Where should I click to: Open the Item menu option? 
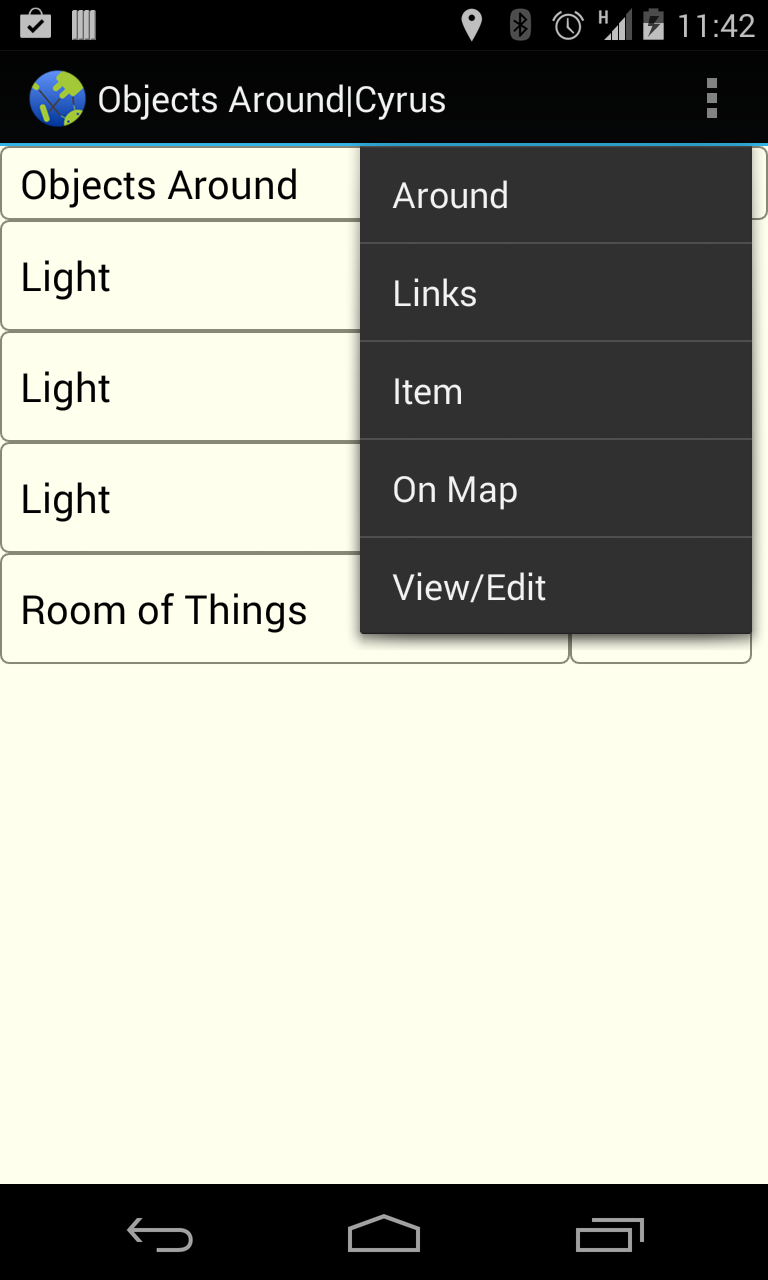click(555, 391)
